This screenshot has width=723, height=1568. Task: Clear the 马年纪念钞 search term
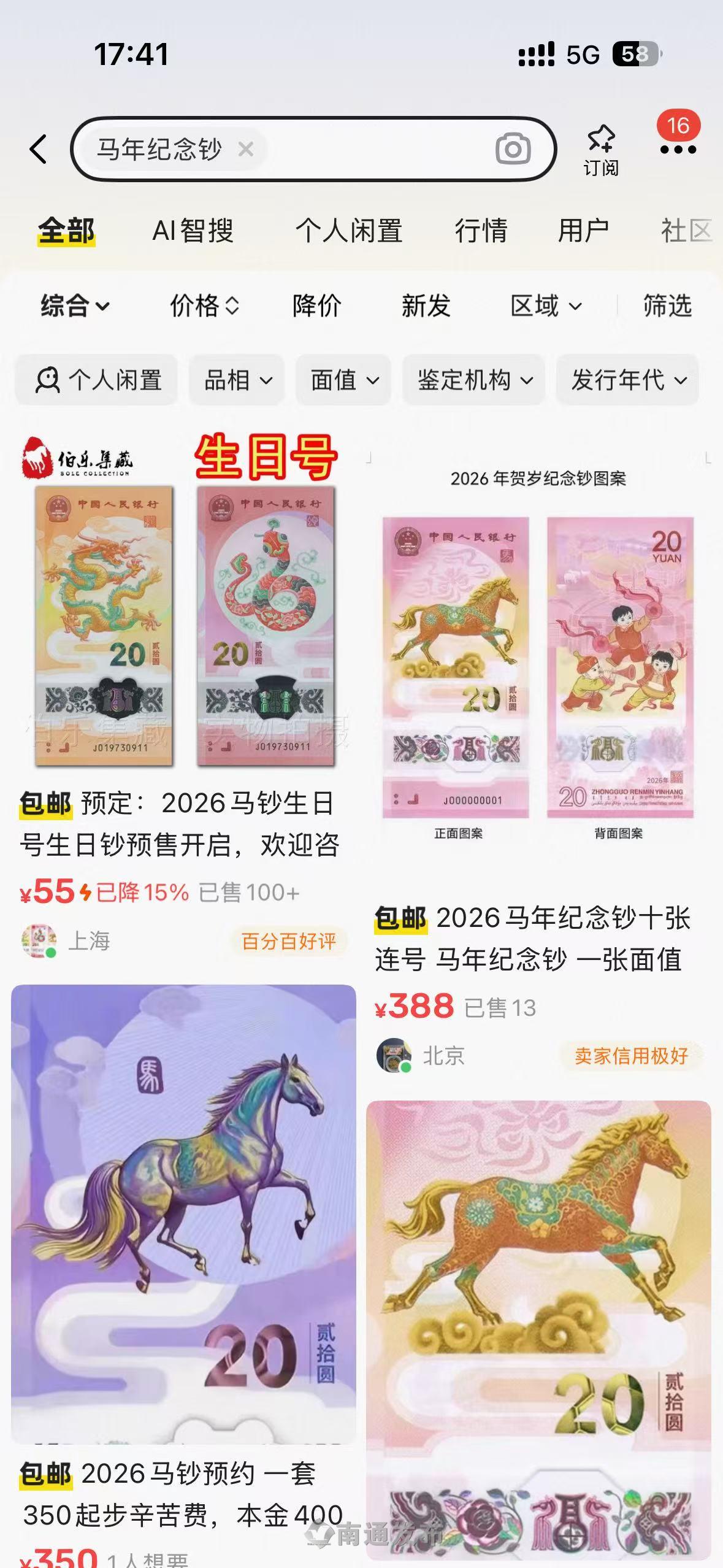(246, 149)
